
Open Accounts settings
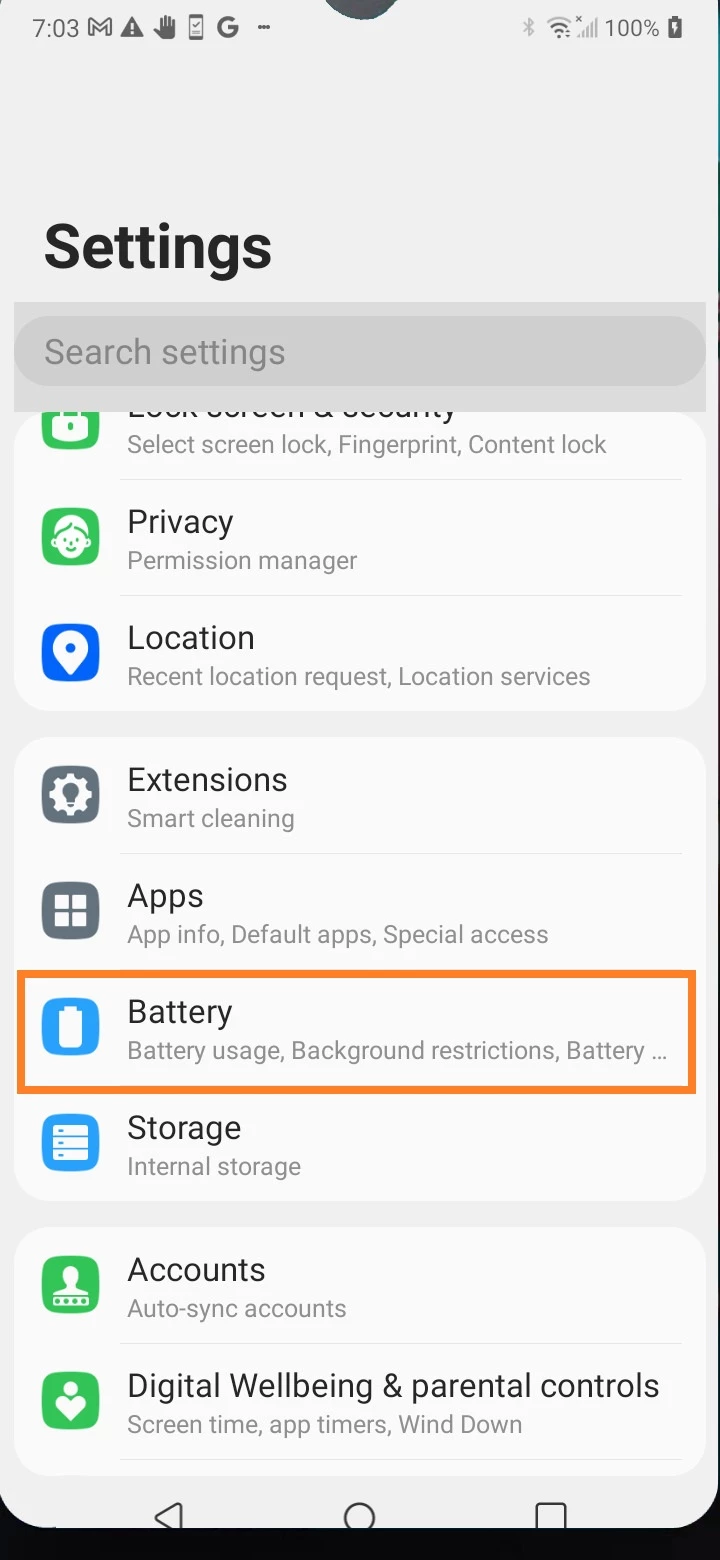click(x=360, y=1286)
